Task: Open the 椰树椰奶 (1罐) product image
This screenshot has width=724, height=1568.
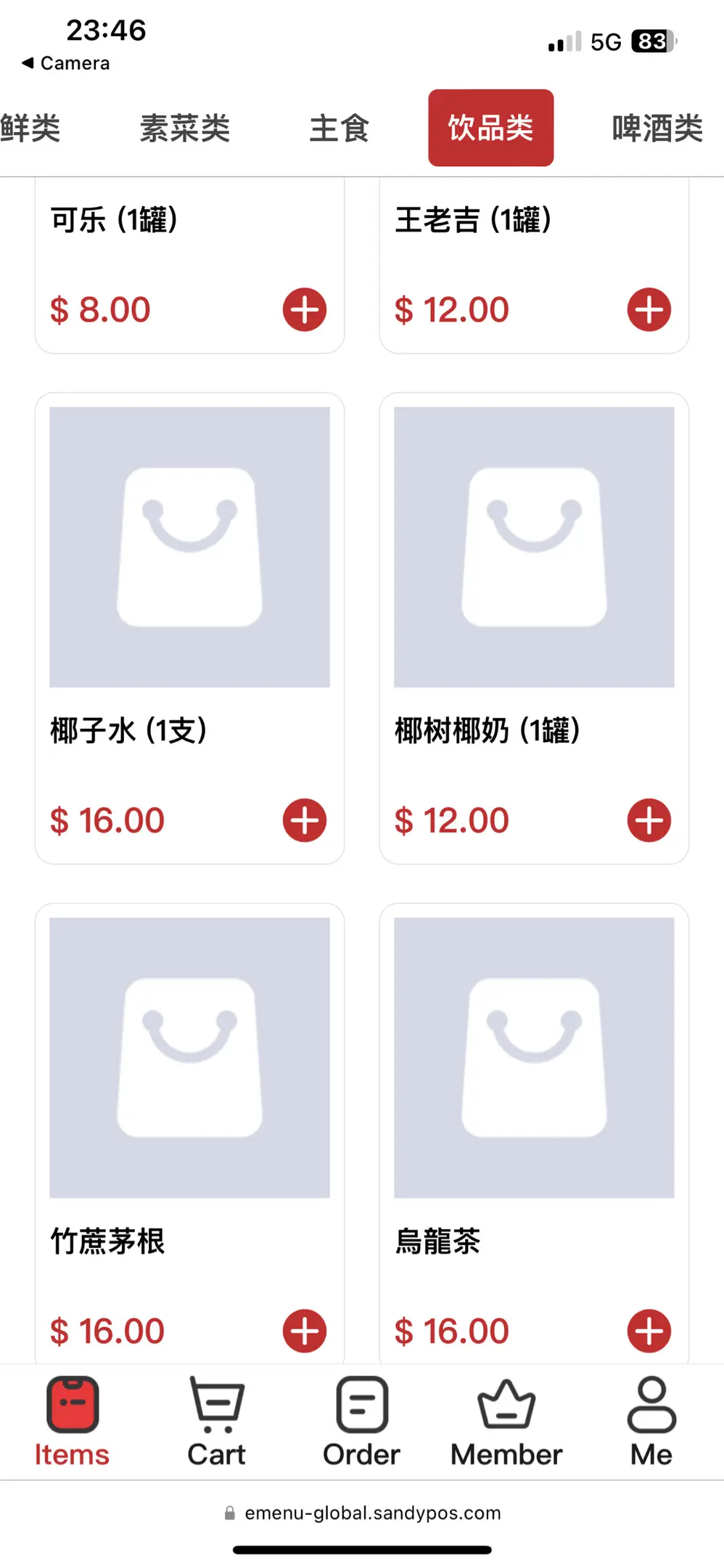Action: click(x=534, y=547)
